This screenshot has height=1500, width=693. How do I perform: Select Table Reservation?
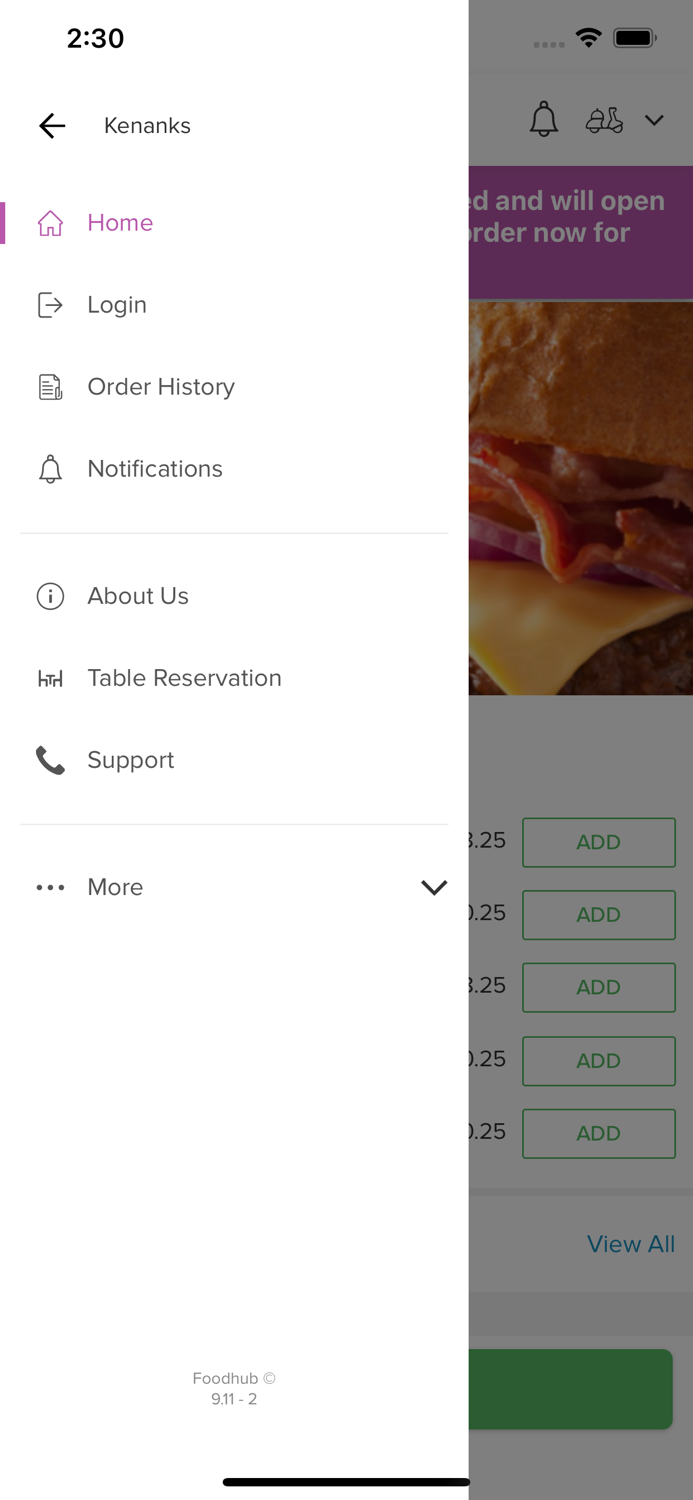tap(184, 678)
